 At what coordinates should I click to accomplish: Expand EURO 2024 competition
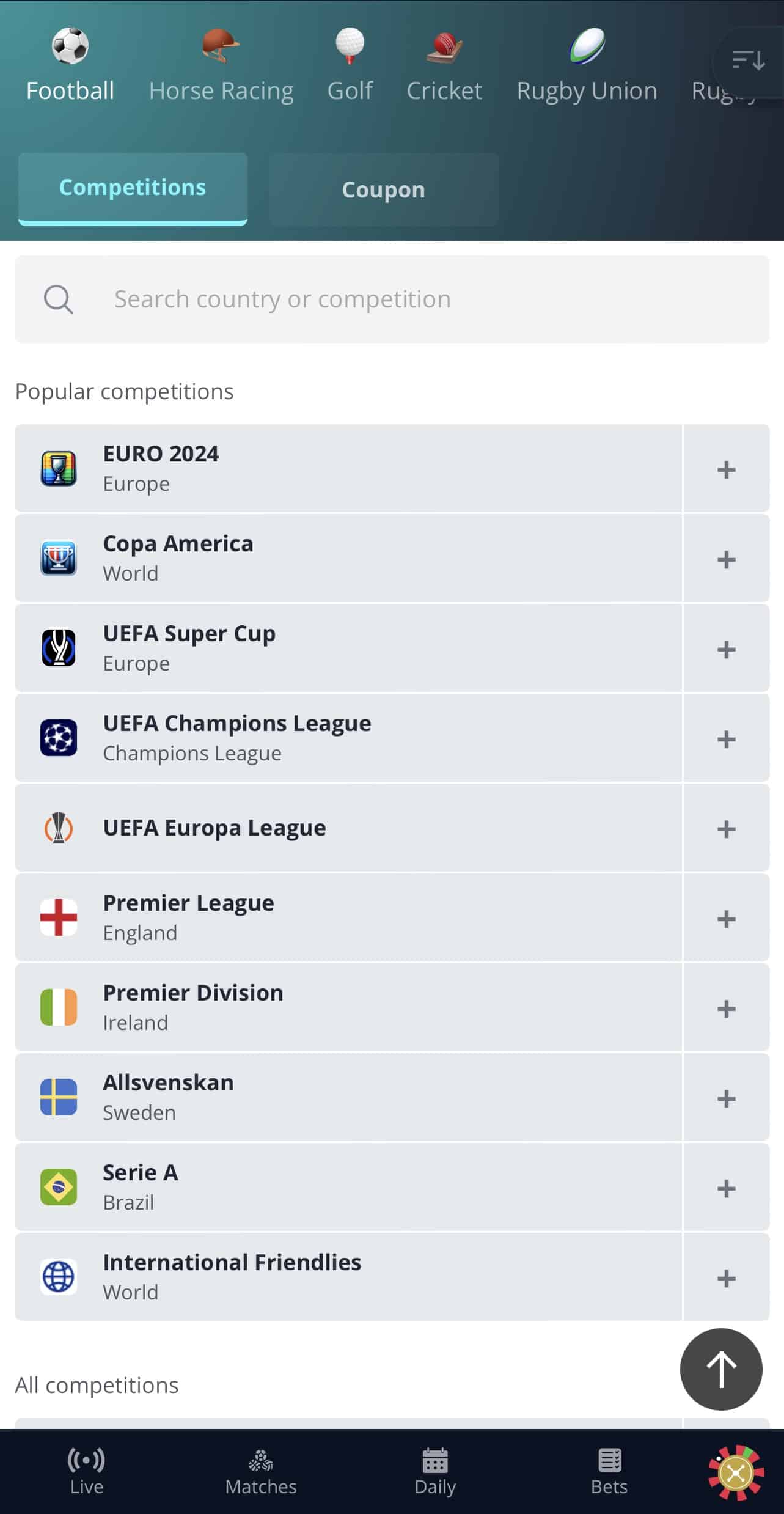pos(726,469)
